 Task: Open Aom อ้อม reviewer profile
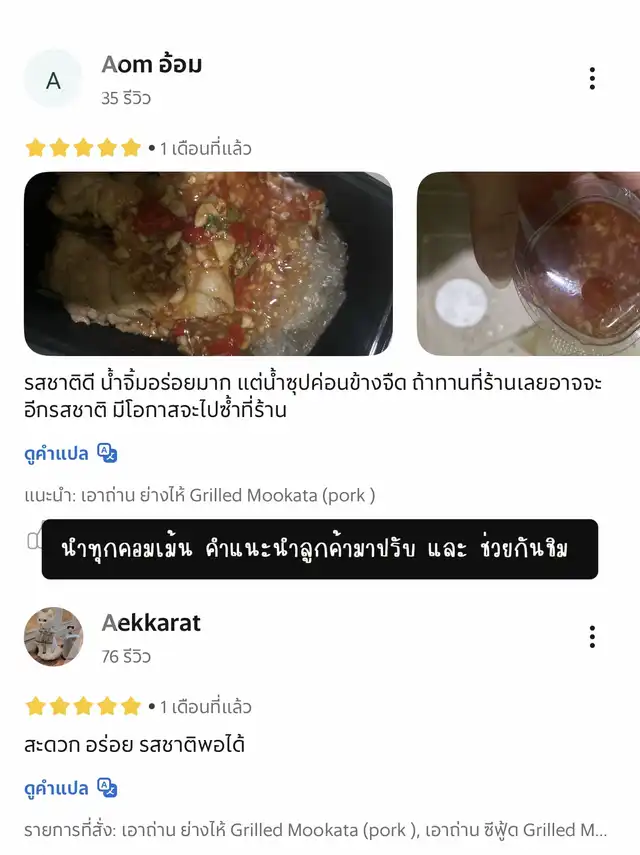(x=152, y=65)
